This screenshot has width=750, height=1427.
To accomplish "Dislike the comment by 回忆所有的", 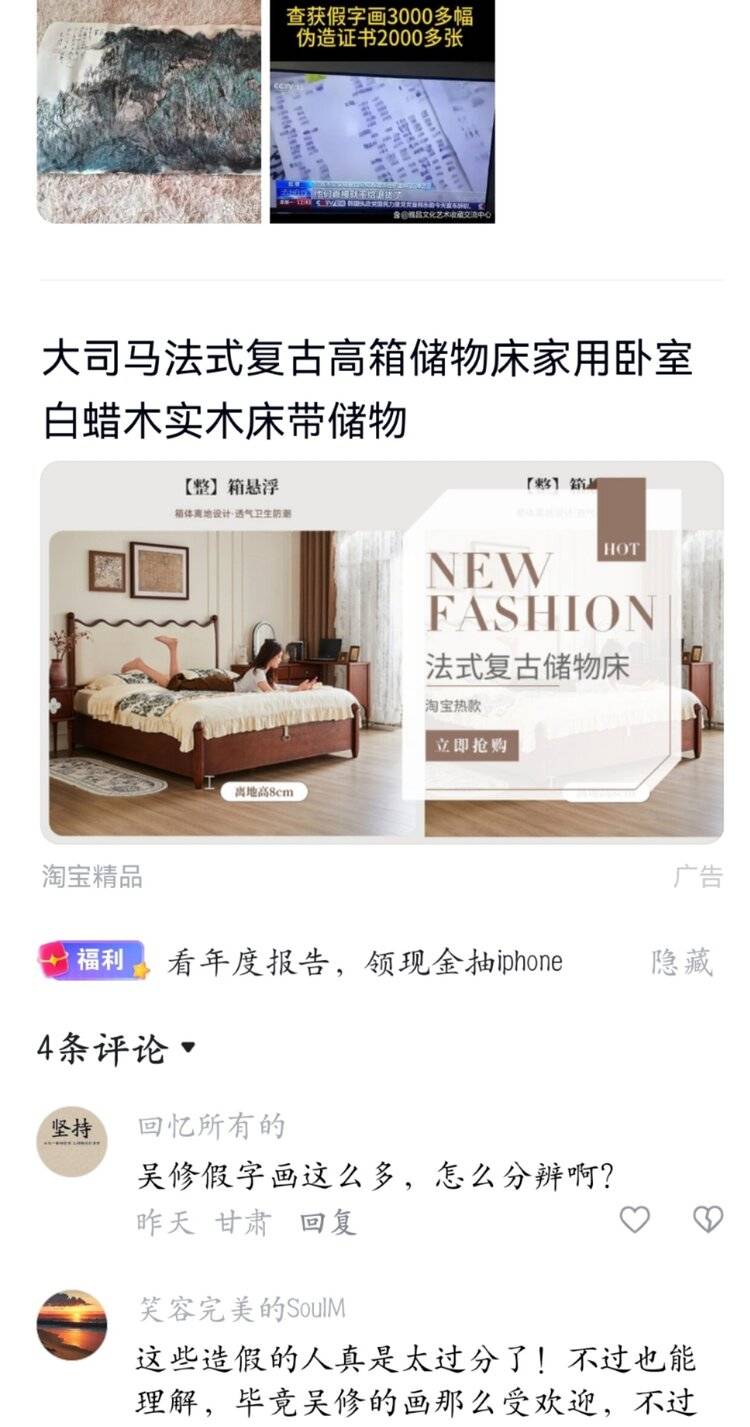I will click(708, 1219).
